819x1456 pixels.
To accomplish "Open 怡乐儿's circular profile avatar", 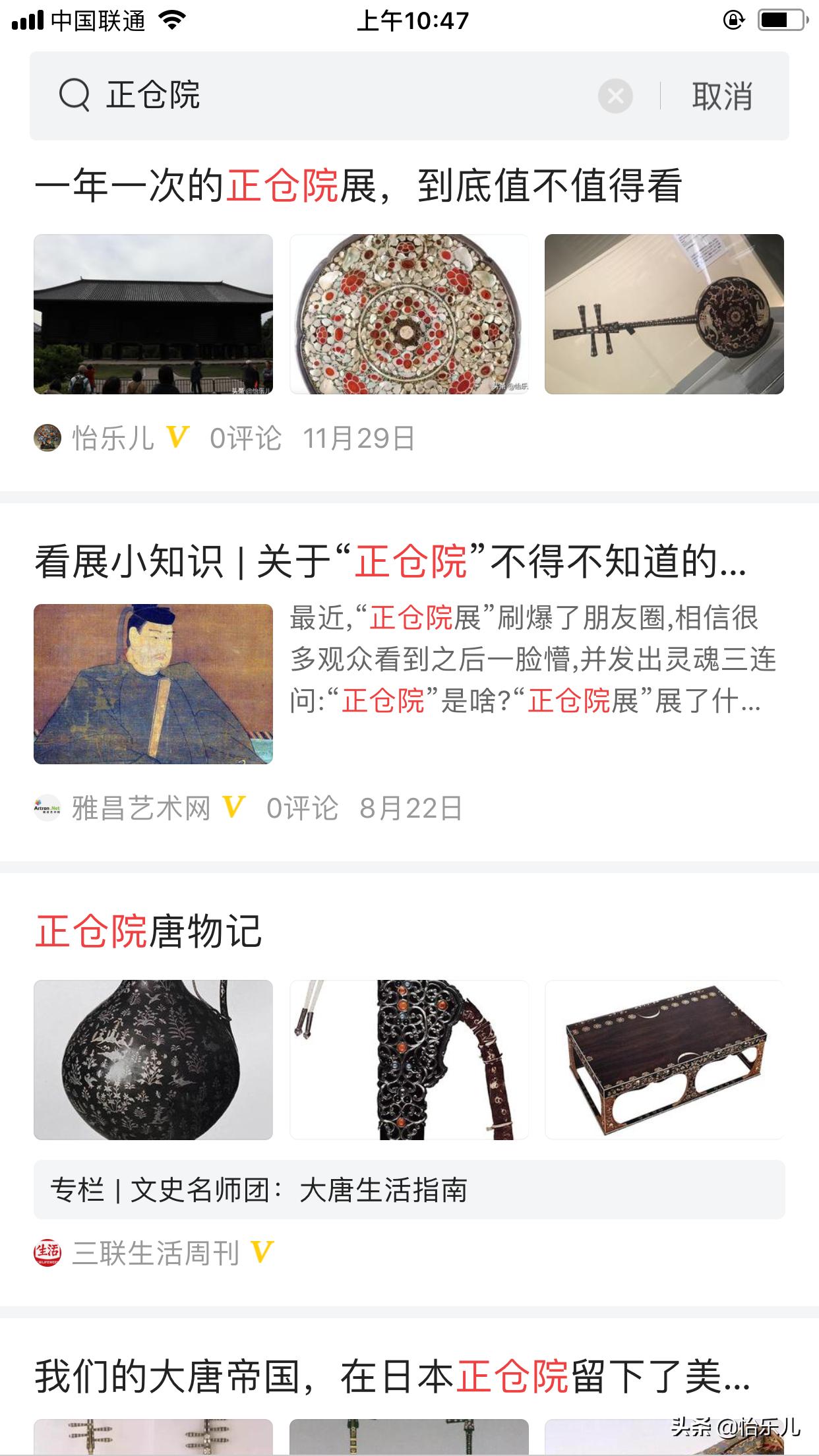I will click(x=47, y=436).
